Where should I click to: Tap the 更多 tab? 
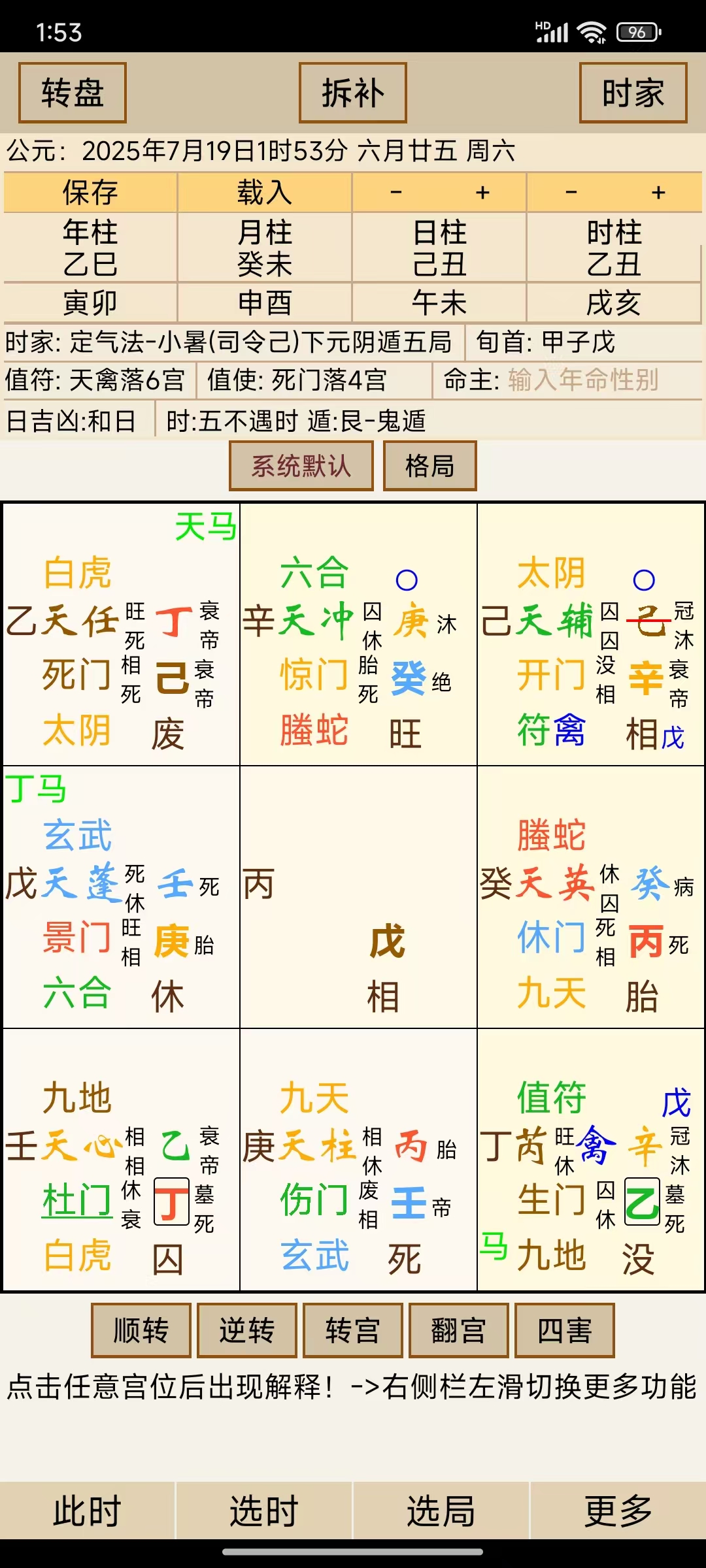pos(618,1511)
